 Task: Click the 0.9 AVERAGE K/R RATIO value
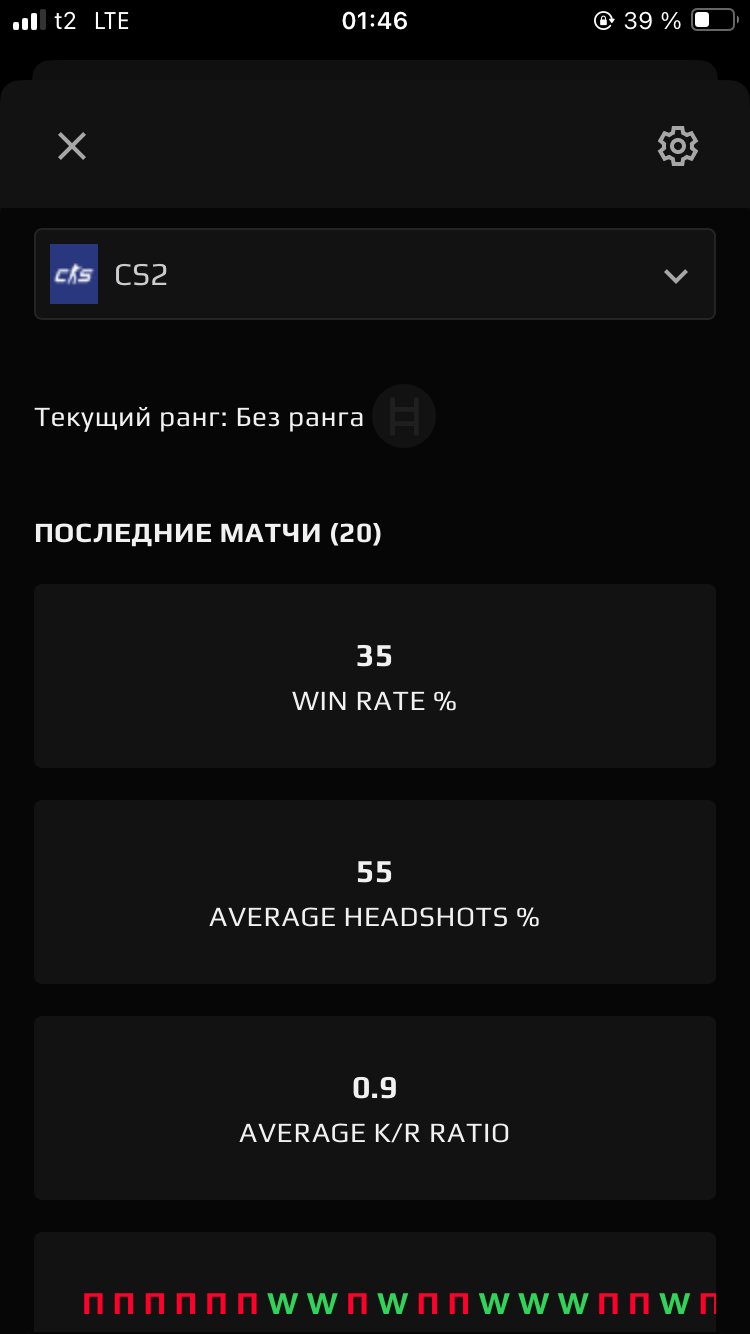point(374,1107)
